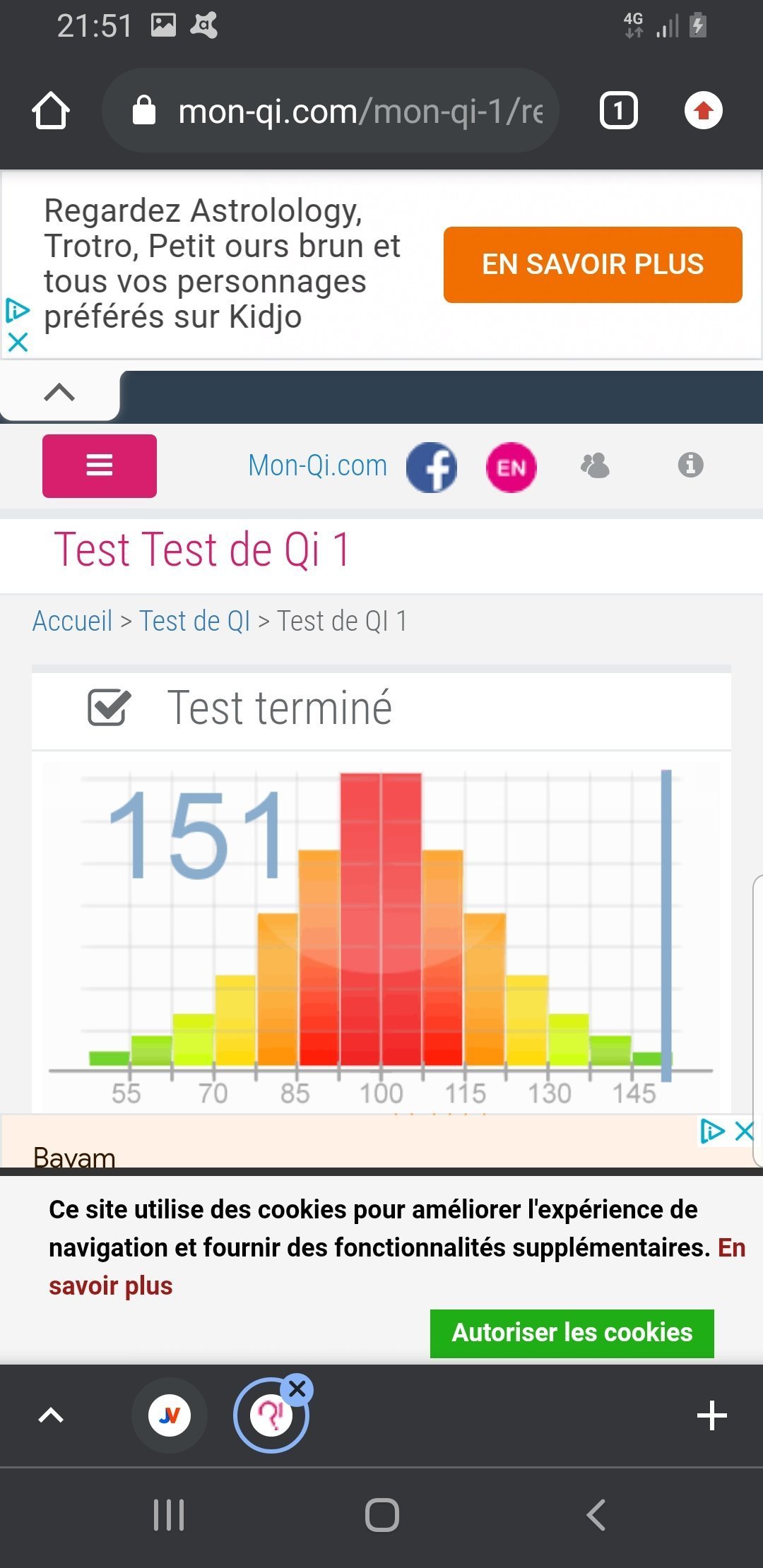Viewport: 763px width, 1568px height.
Task: Open the tab switcher showing 1
Action: point(618,111)
